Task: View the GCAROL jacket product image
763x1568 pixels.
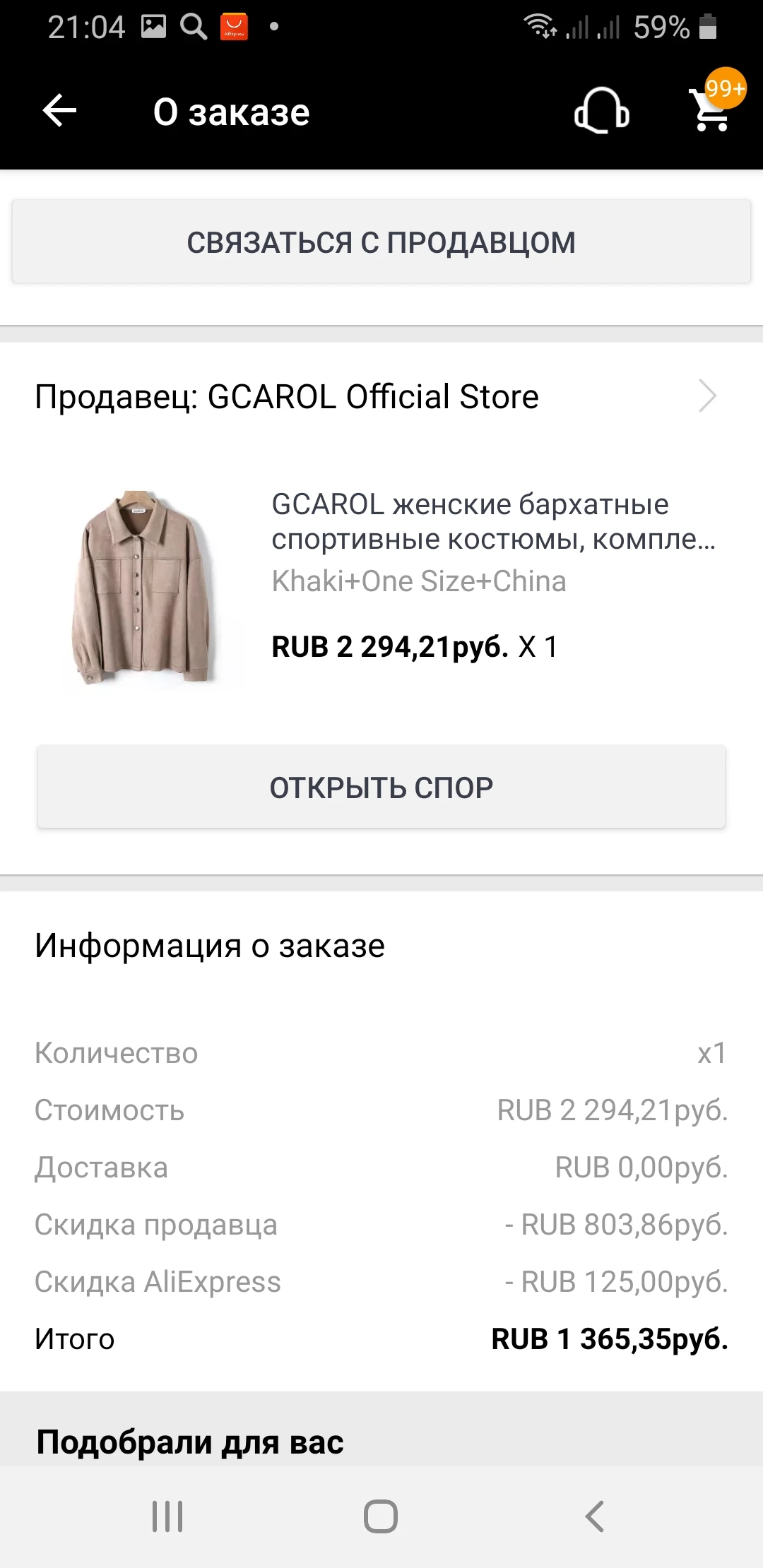Action: click(x=143, y=588)
